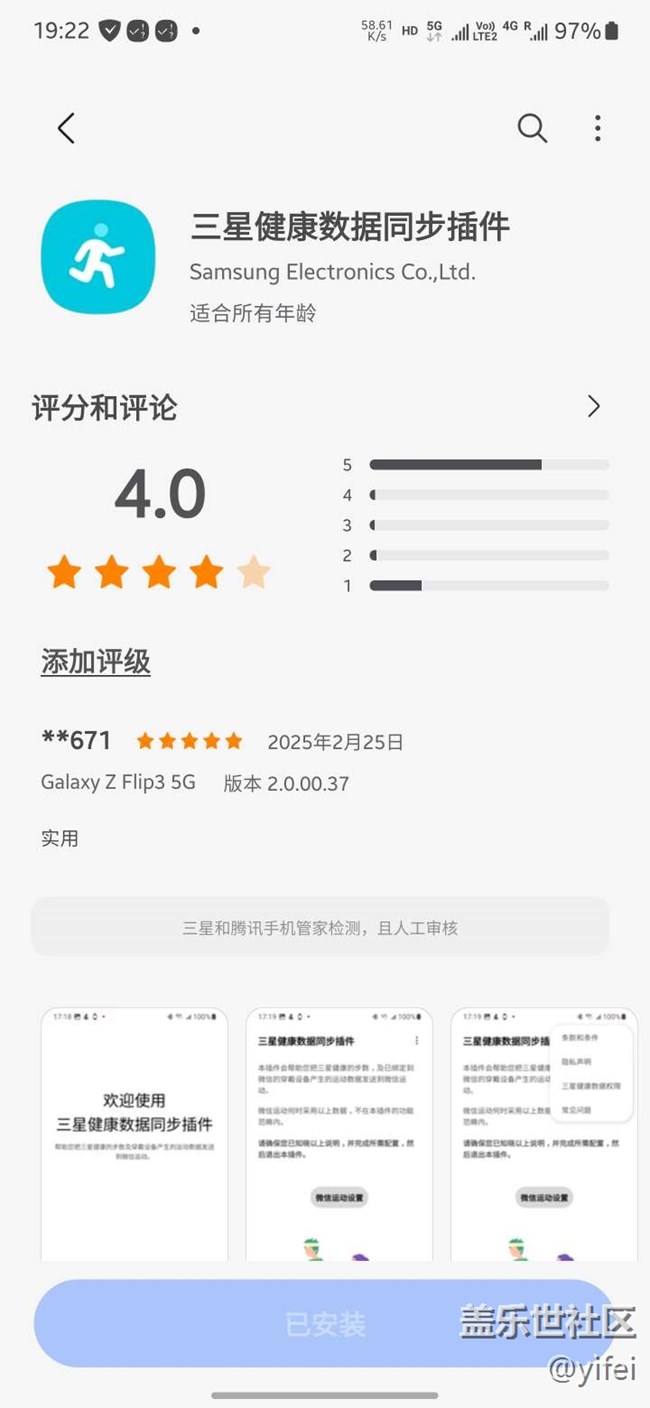View the screenshot showing the dropdown menu

click(x=544, y=1133)
